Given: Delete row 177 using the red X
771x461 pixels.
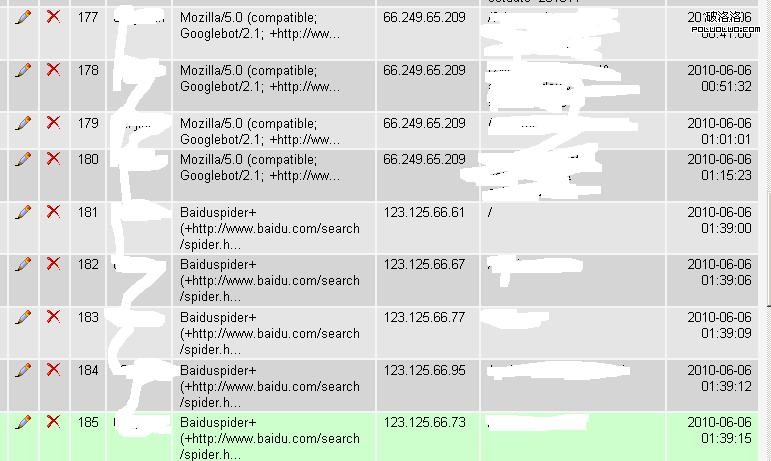Looking at the screenshot, I should point(54,17).
